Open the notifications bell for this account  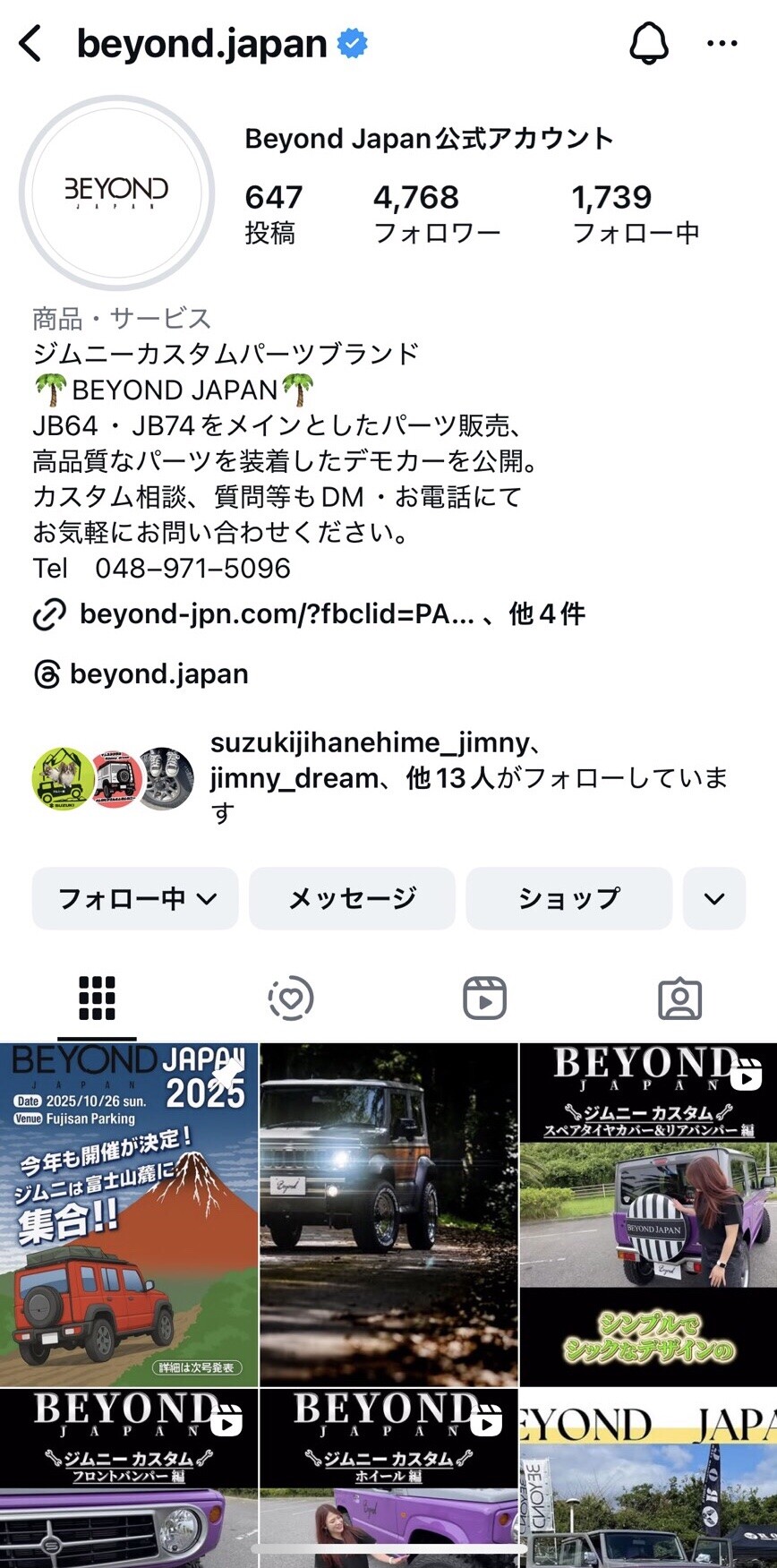pyautogui.click(x=648, y=43)
